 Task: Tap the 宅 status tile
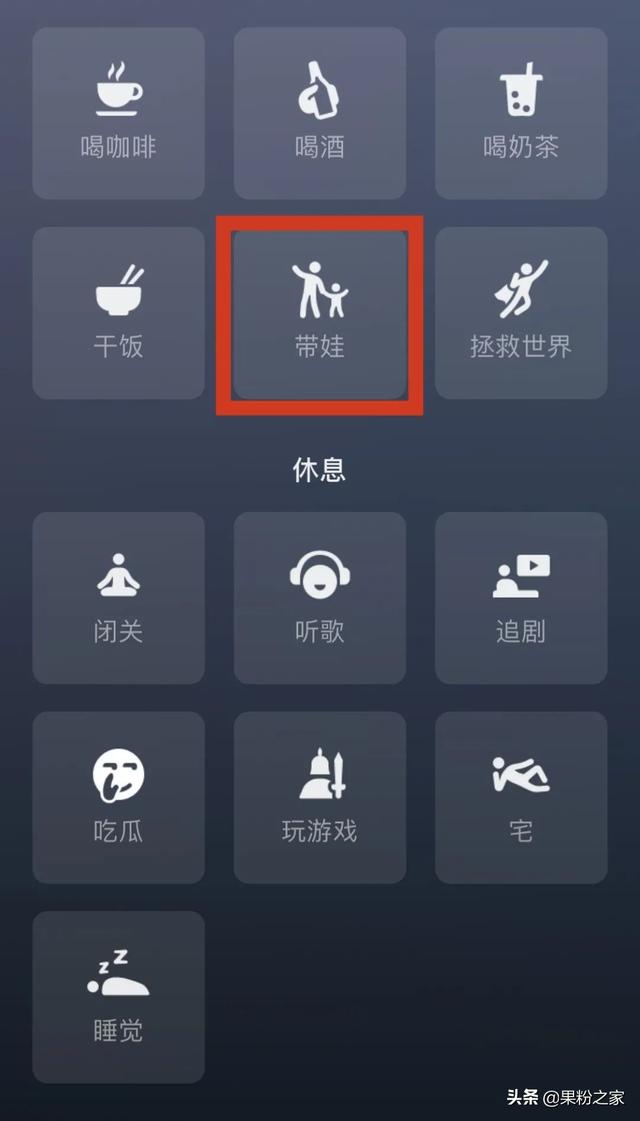(521, 797)
